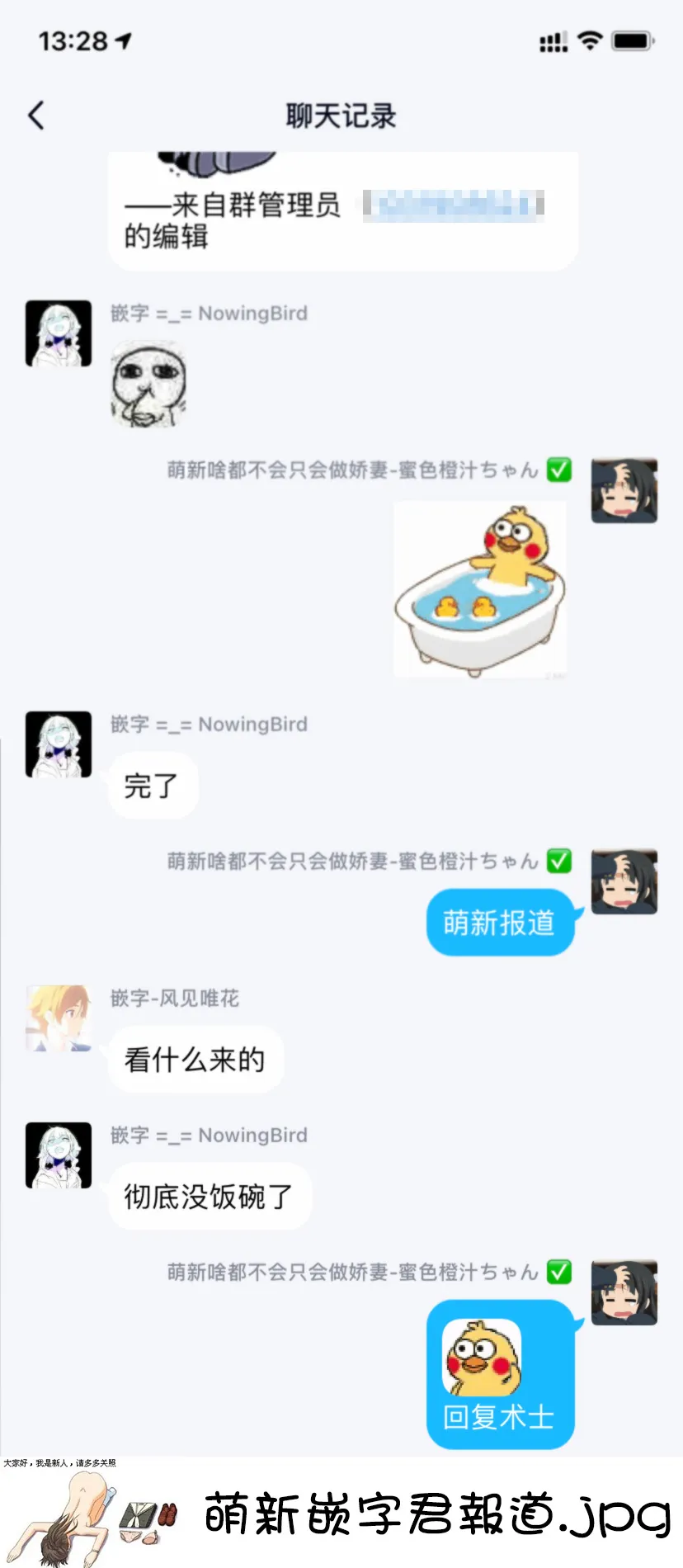The image size is (683, 1568).
Task: Navigate back using the chevron arrow
Action: click(35, 116)
